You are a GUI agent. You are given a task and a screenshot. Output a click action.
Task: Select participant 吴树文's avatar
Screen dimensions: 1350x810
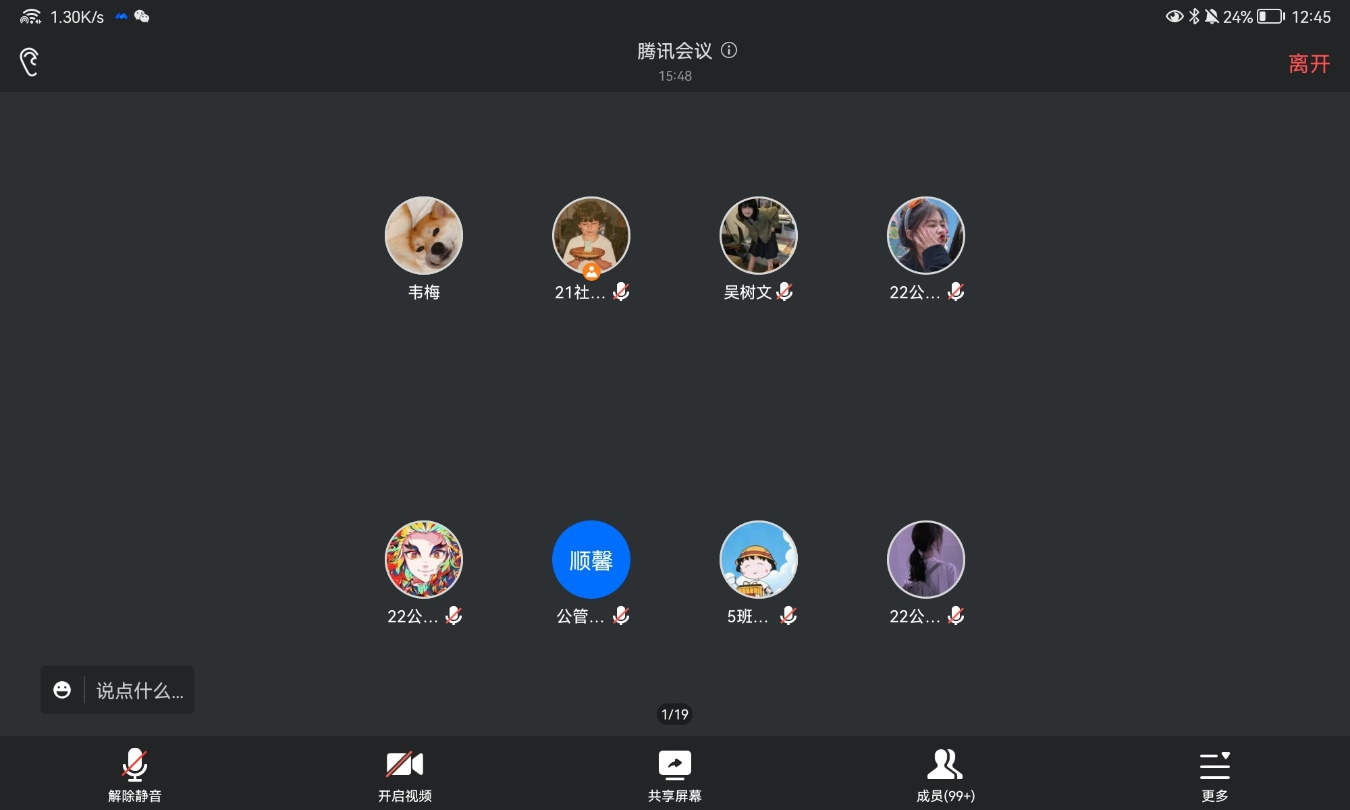(x=759, y=235)
